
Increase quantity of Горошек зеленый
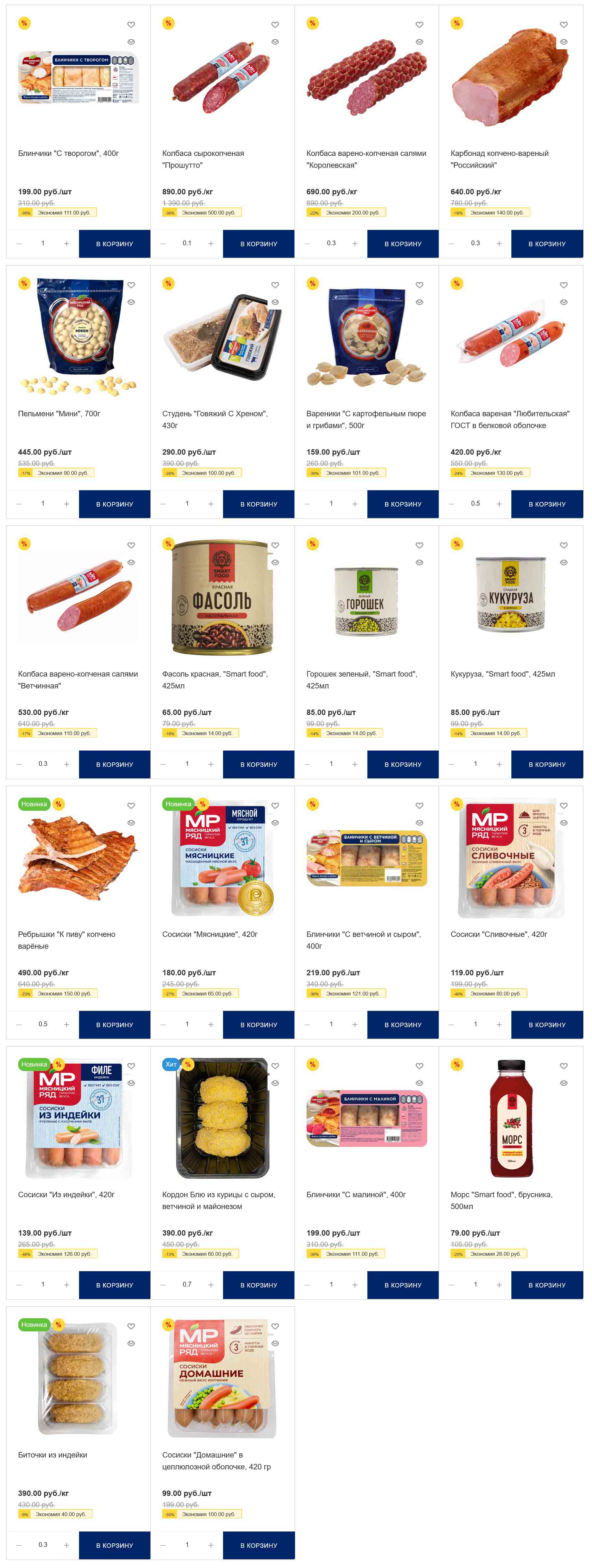click(x=355, y=765)
